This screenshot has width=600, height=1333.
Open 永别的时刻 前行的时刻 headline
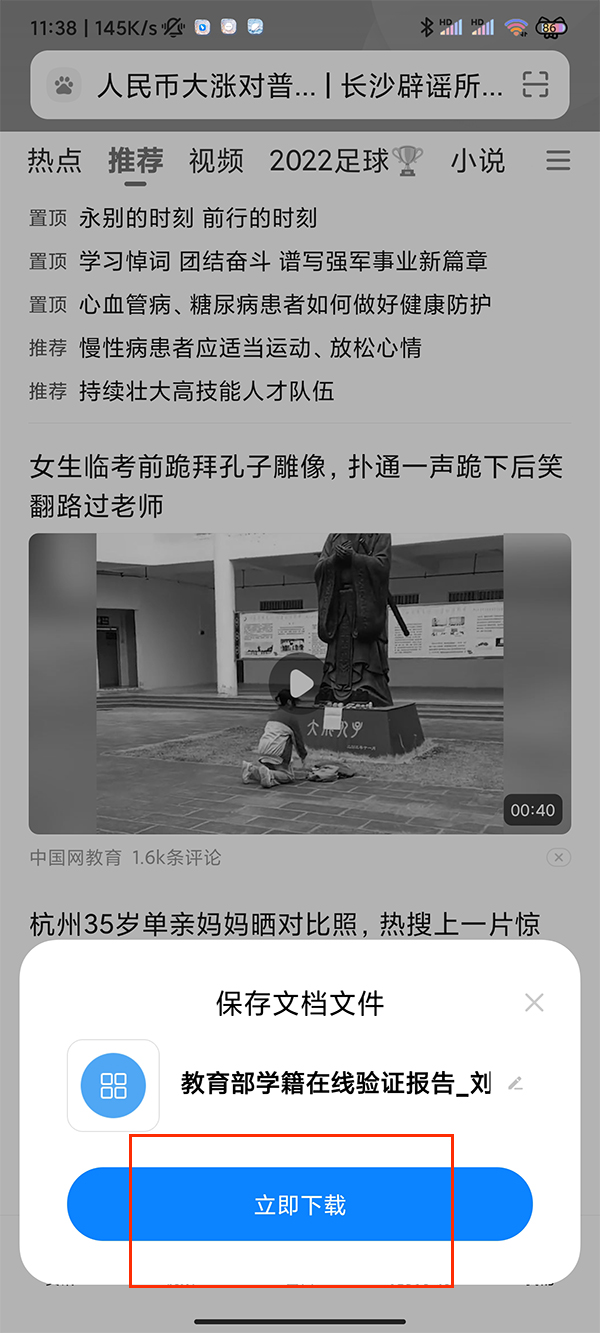tap(198, 218)
